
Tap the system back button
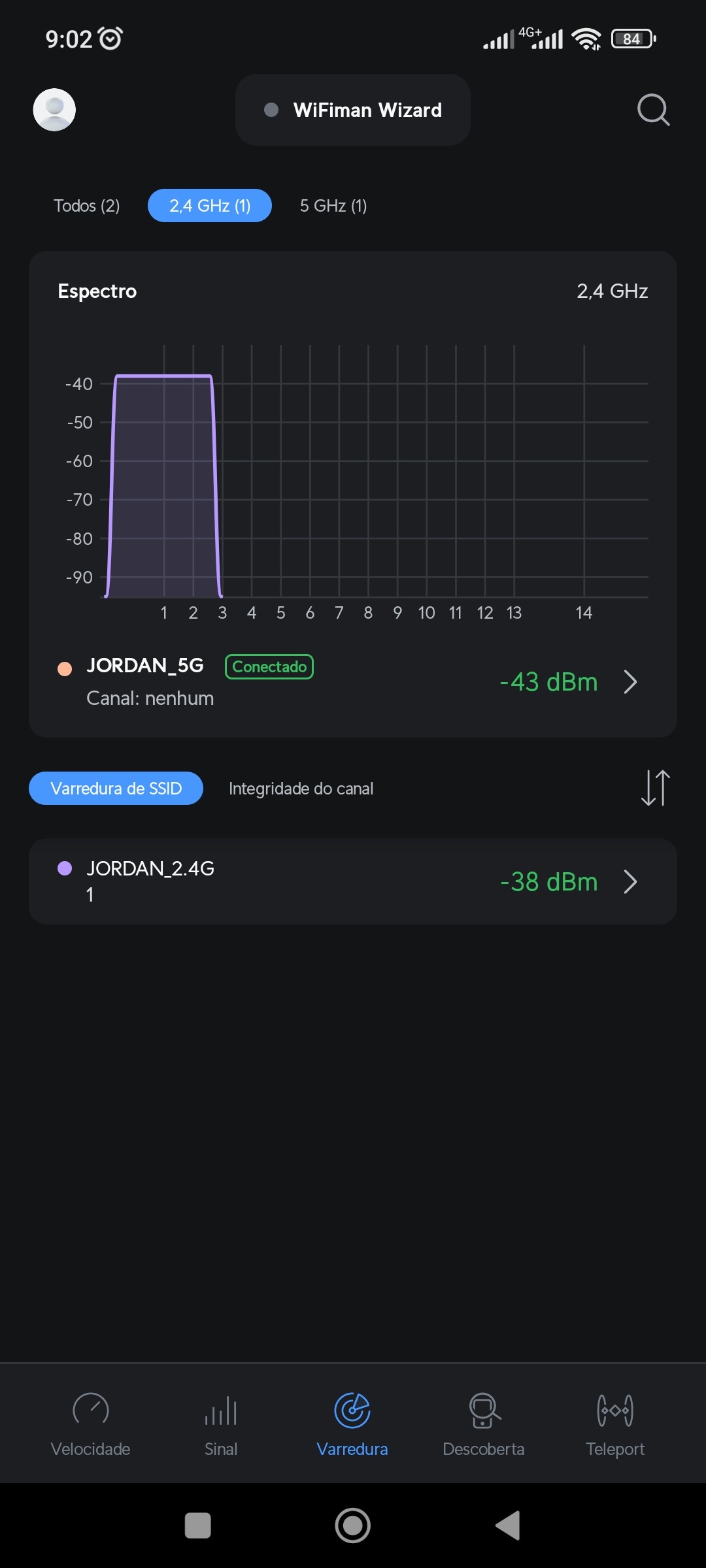coord(508,1526)
